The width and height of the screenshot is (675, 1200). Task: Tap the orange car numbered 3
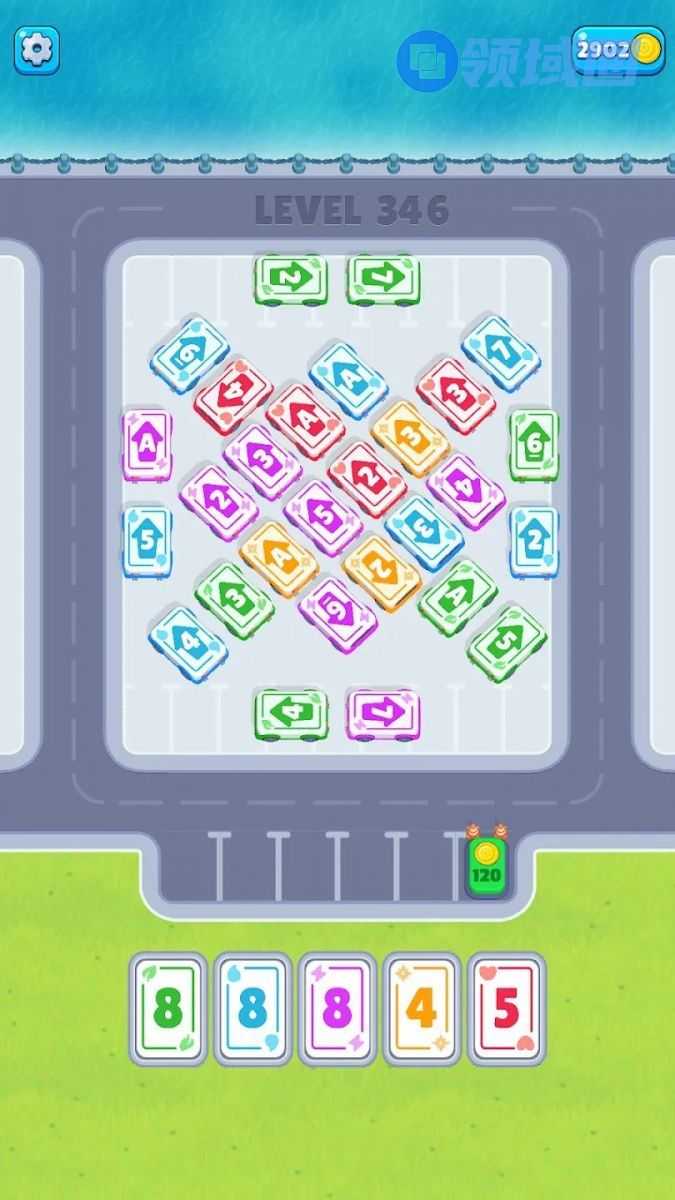[x=410, y=438]
